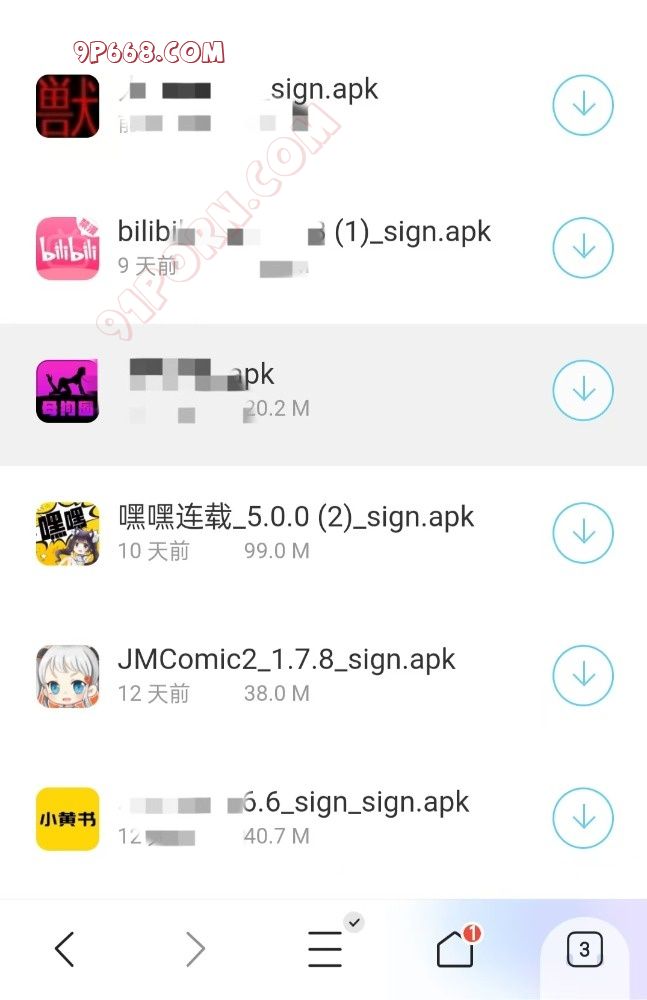The height and width of the screenshot is (1000, 647).
Task: Go to the browser home page
Action: (x=455, y=948)
